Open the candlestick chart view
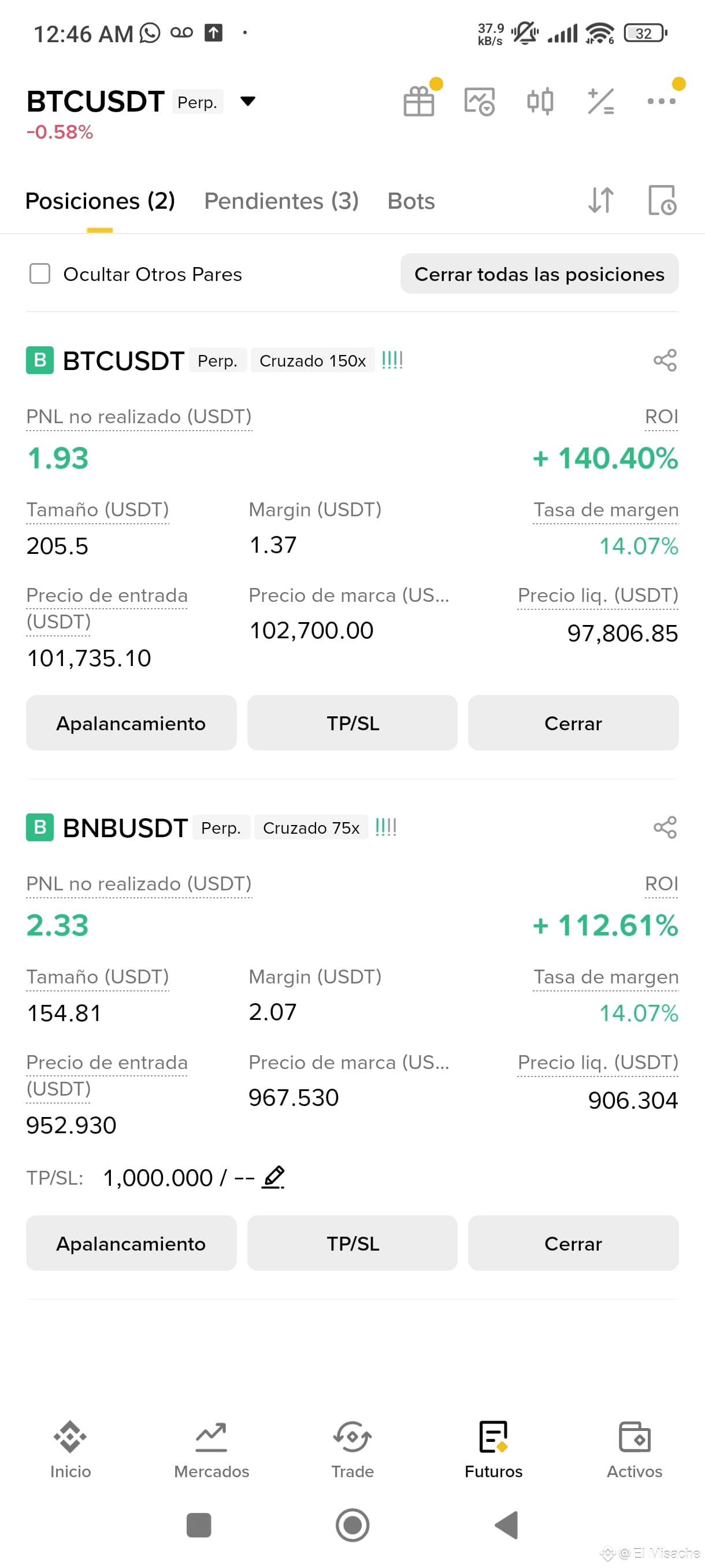This screenshot has height=1568, width=705. click(x=540, y=101)
